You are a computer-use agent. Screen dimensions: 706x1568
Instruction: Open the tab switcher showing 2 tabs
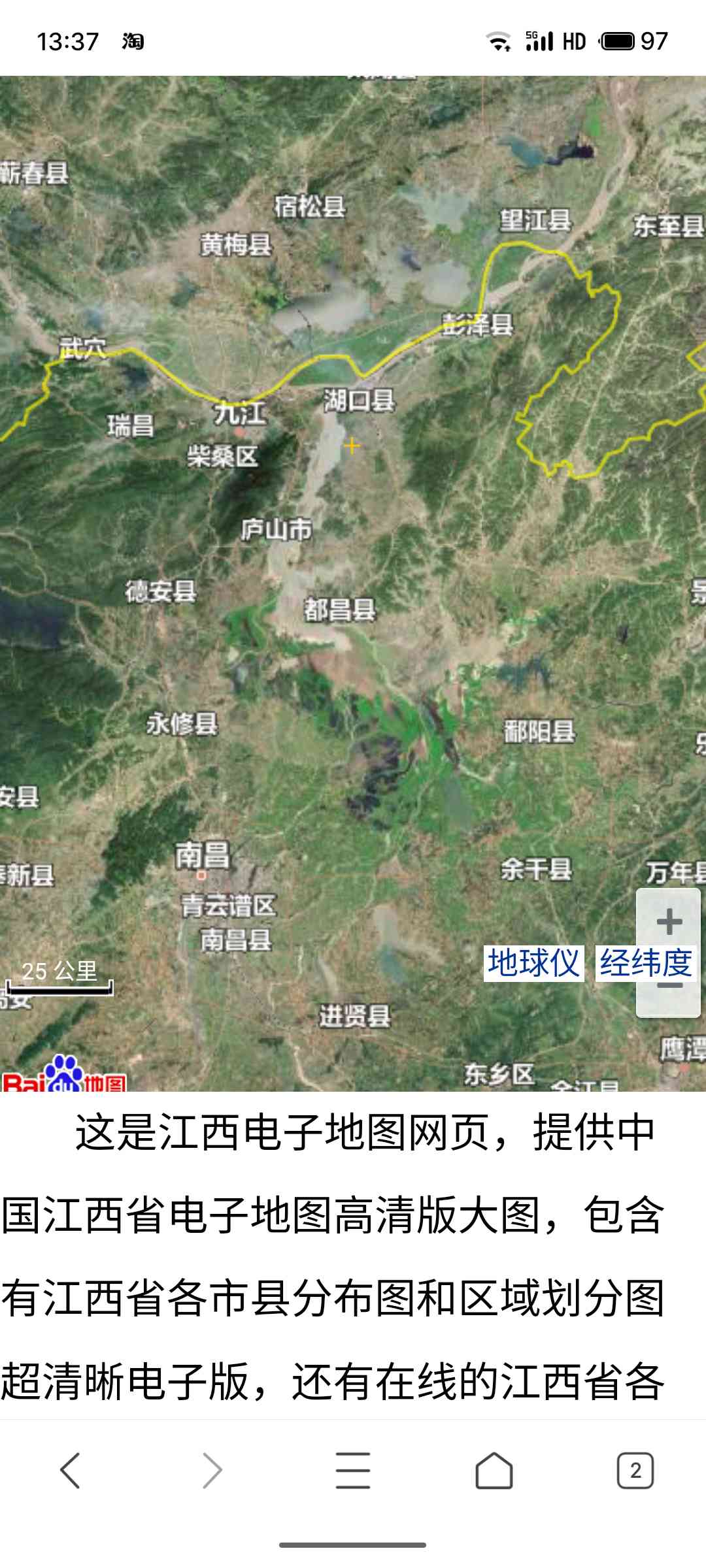point(635,1471)
